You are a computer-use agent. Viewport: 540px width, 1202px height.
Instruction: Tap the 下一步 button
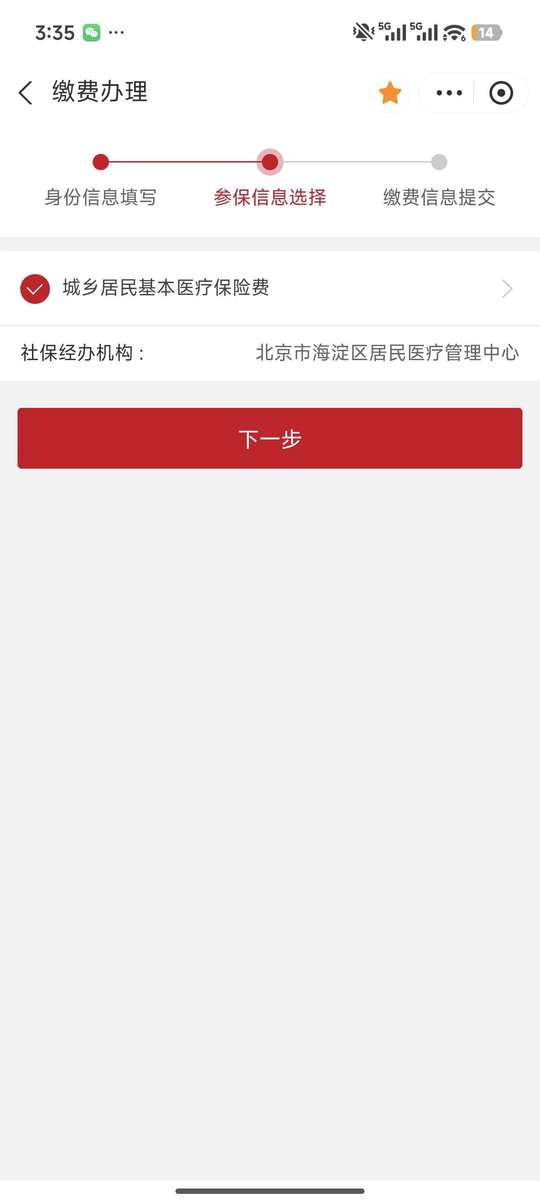point(270,438)
